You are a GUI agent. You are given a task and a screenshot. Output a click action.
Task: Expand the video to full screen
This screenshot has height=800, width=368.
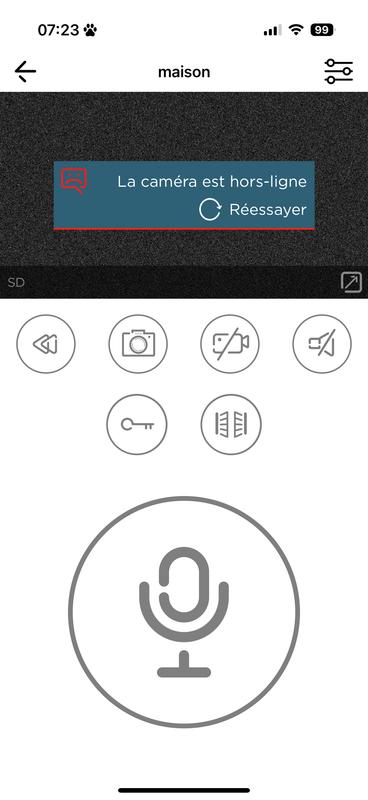(351, 282)
